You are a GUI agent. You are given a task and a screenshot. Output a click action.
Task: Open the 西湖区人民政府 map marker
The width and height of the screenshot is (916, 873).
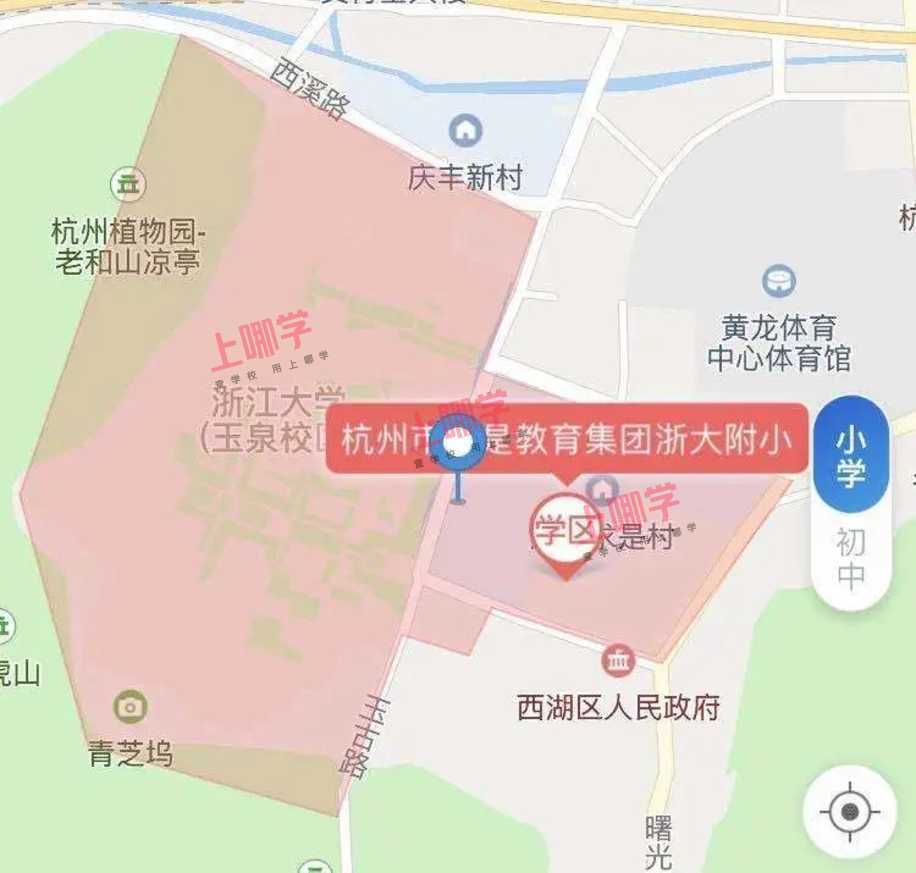tap(618, 660)
